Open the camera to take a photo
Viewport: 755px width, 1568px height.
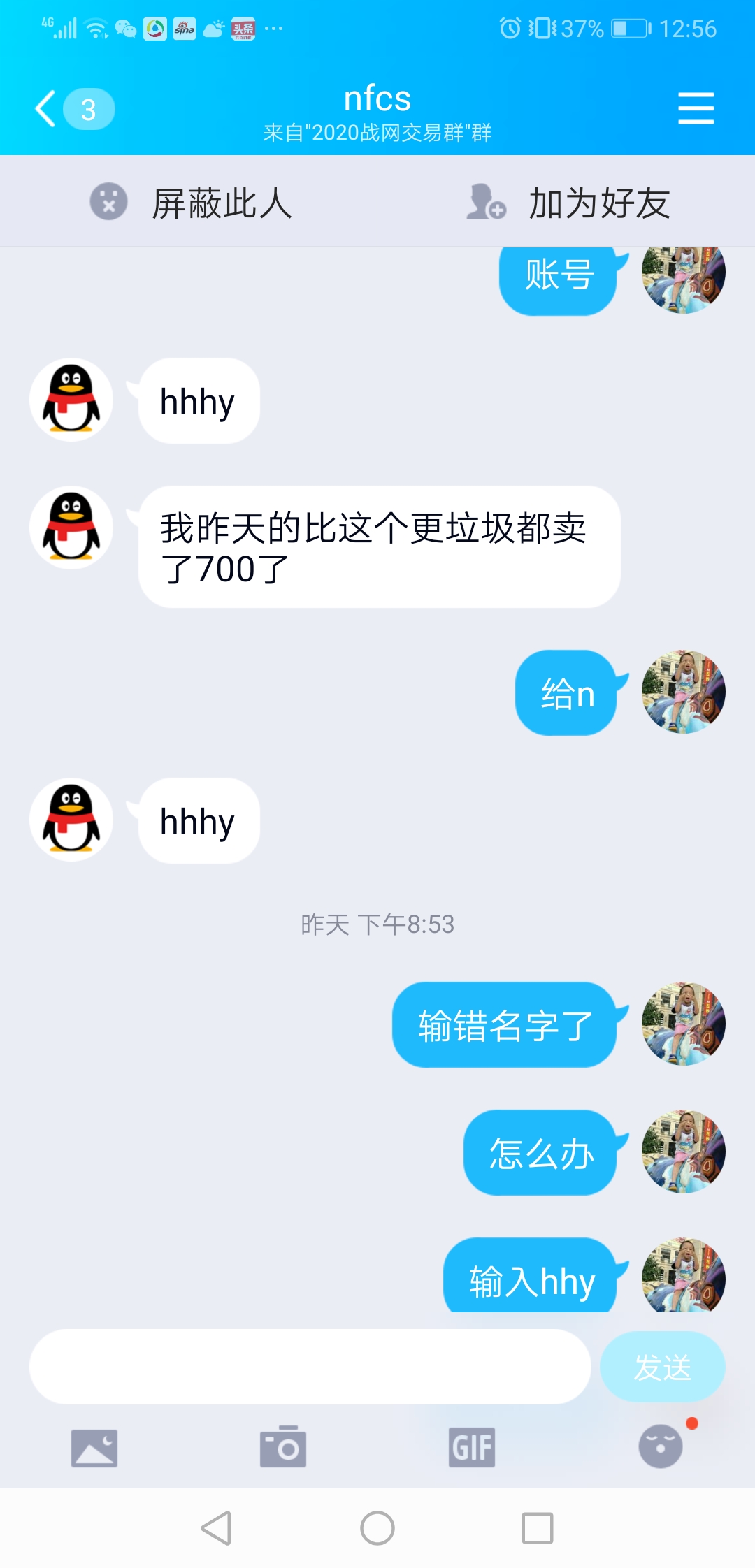coord(283,1446)
